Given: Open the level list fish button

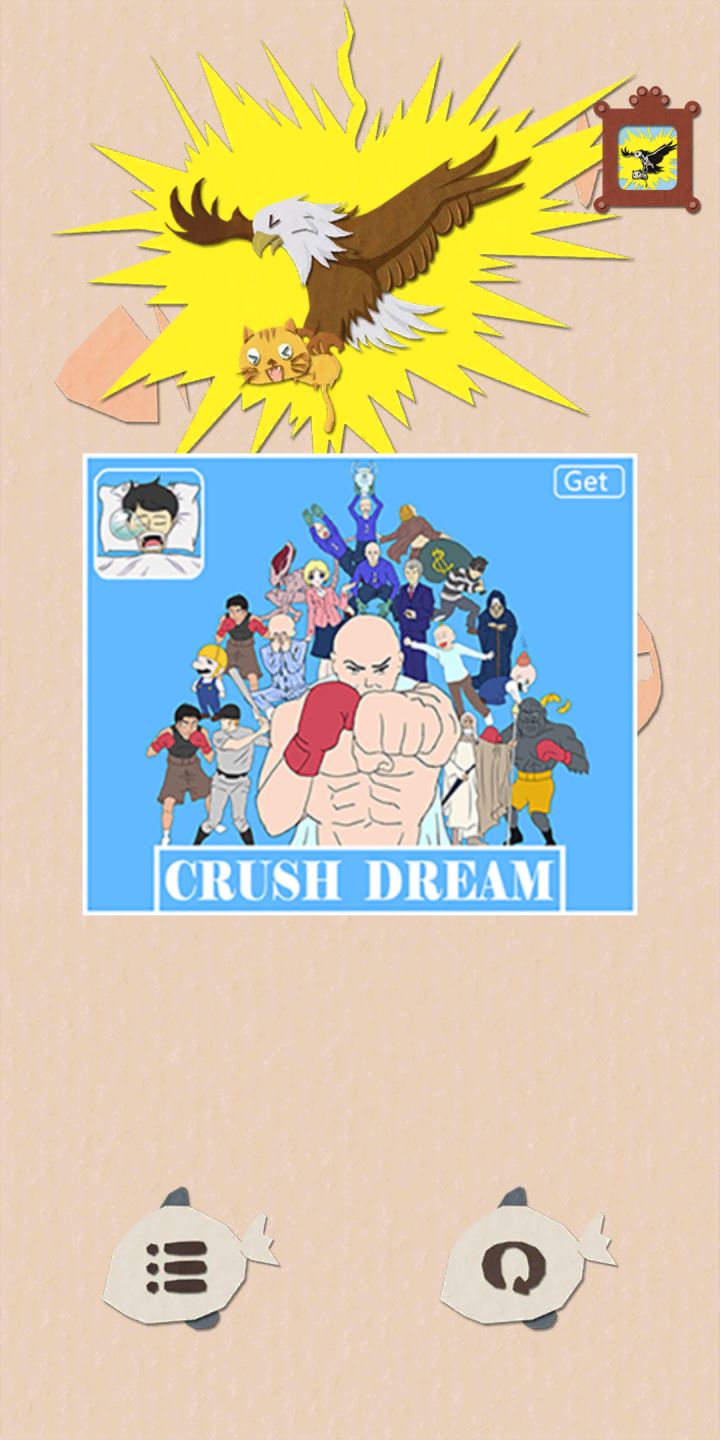Looking at the screenshot, I should pos(188,1260).
